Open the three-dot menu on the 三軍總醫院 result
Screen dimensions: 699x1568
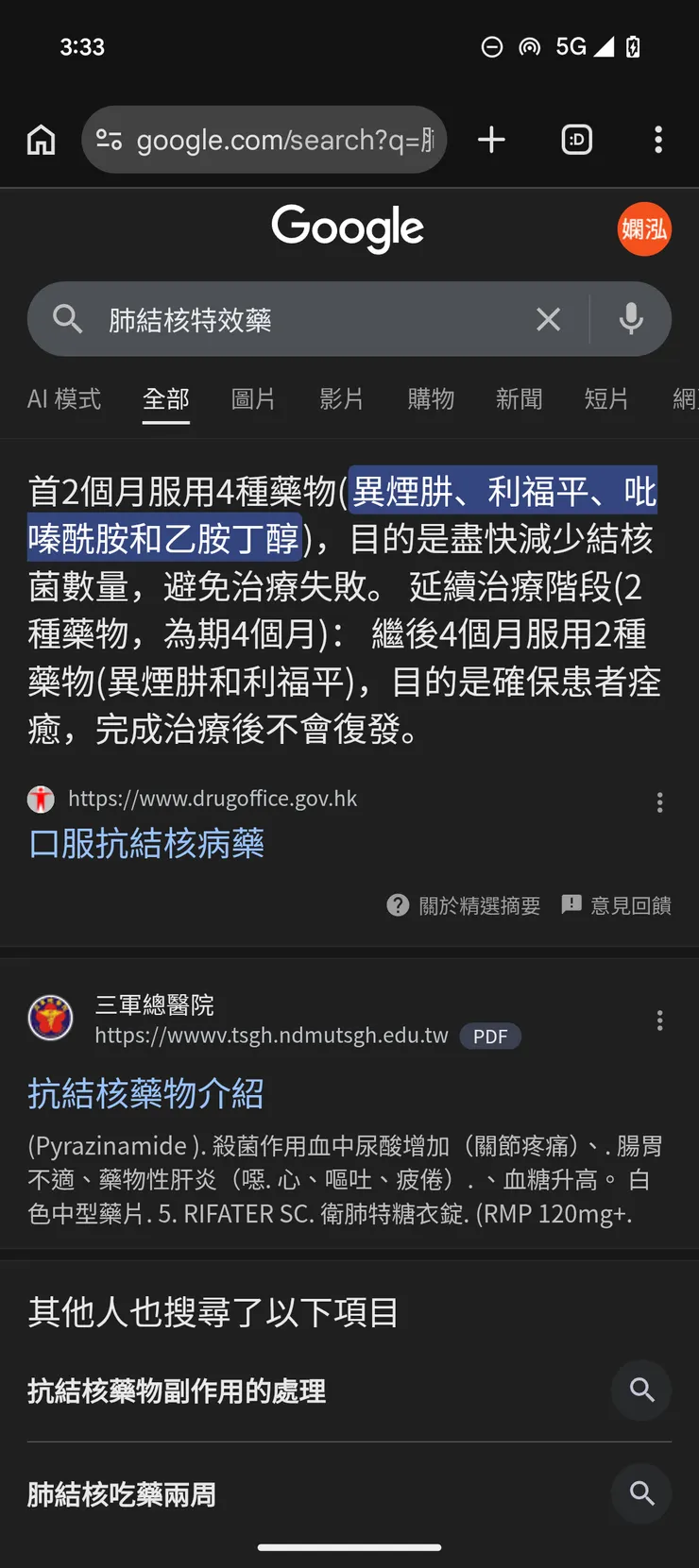click(x=659, y=1020)
